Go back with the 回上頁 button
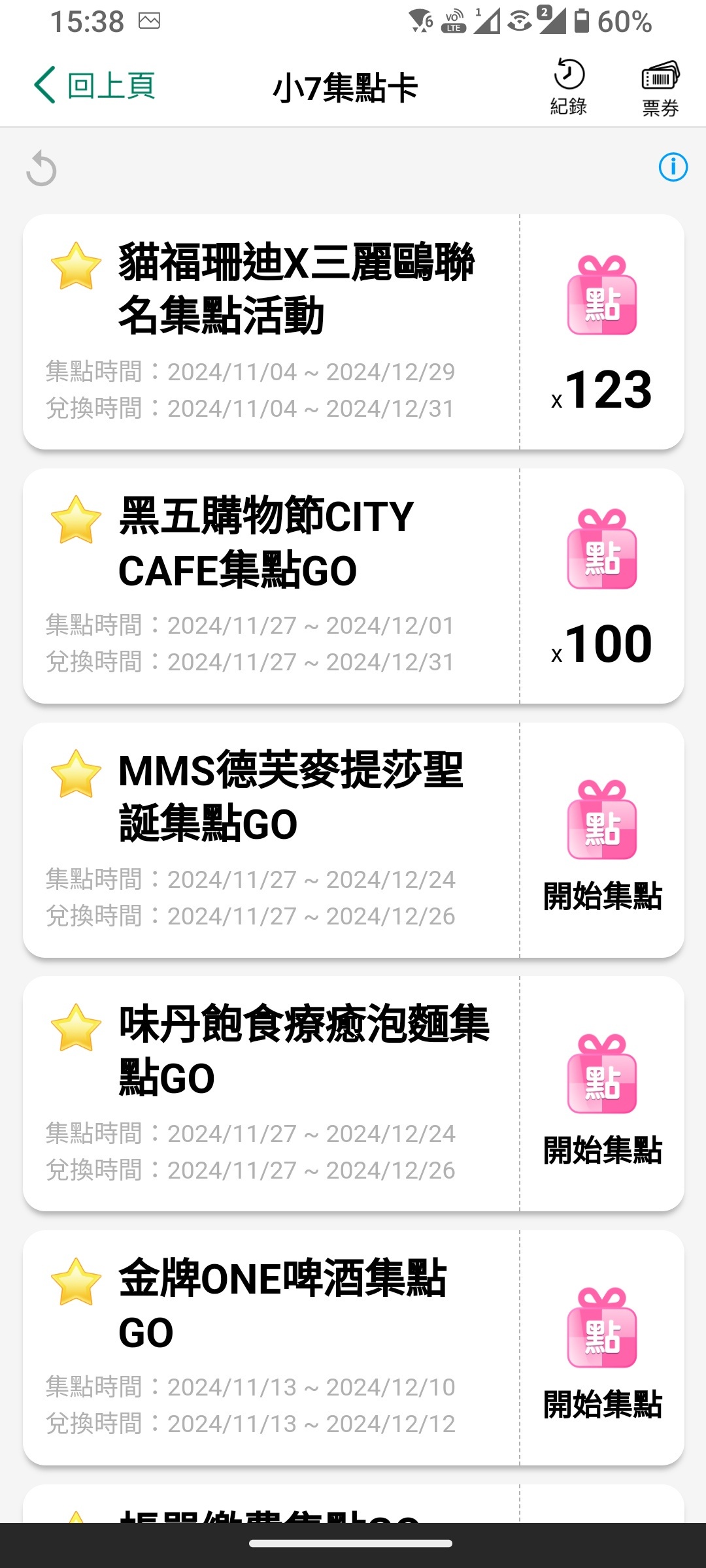The height and width of the screenshot is (1568, 706). (95, 86)
